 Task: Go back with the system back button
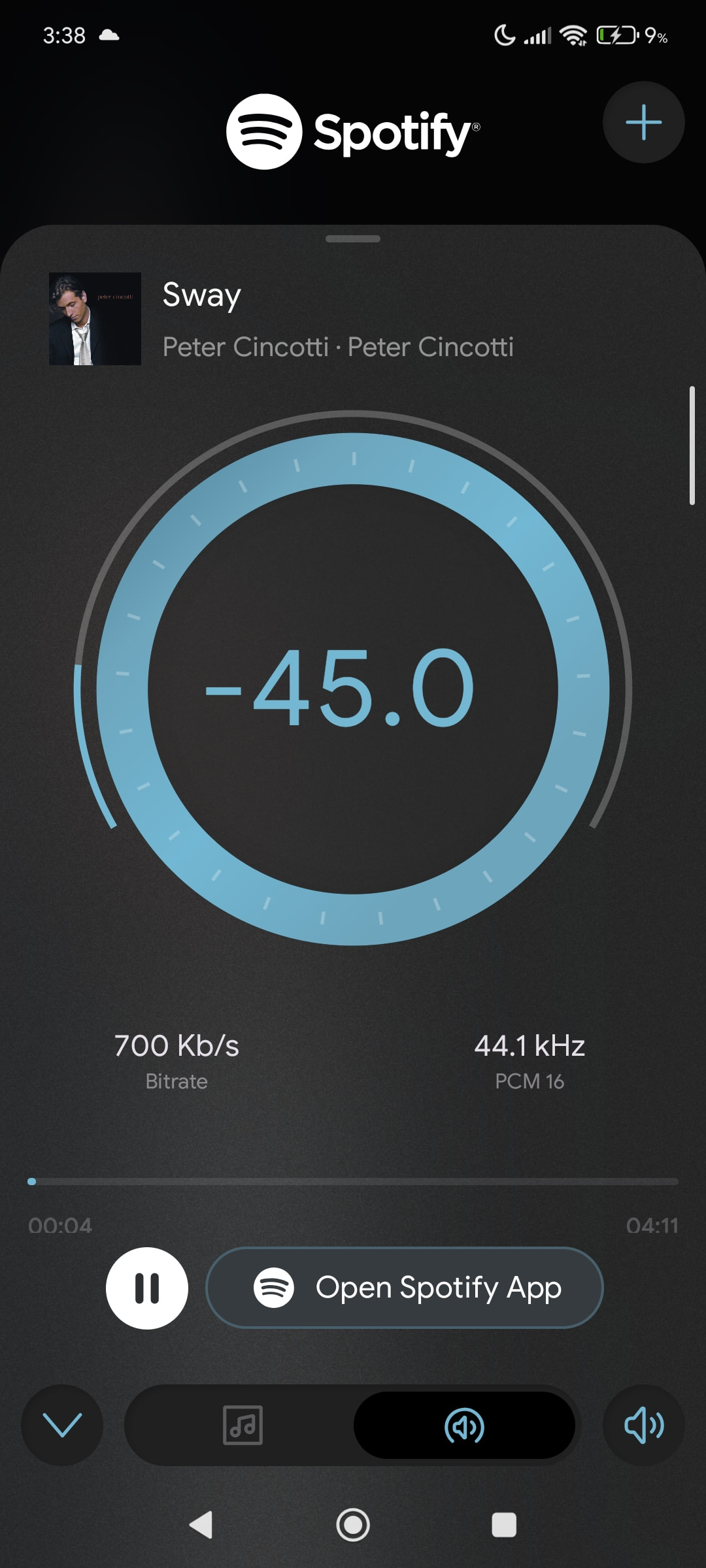(x=201, y=1525)
